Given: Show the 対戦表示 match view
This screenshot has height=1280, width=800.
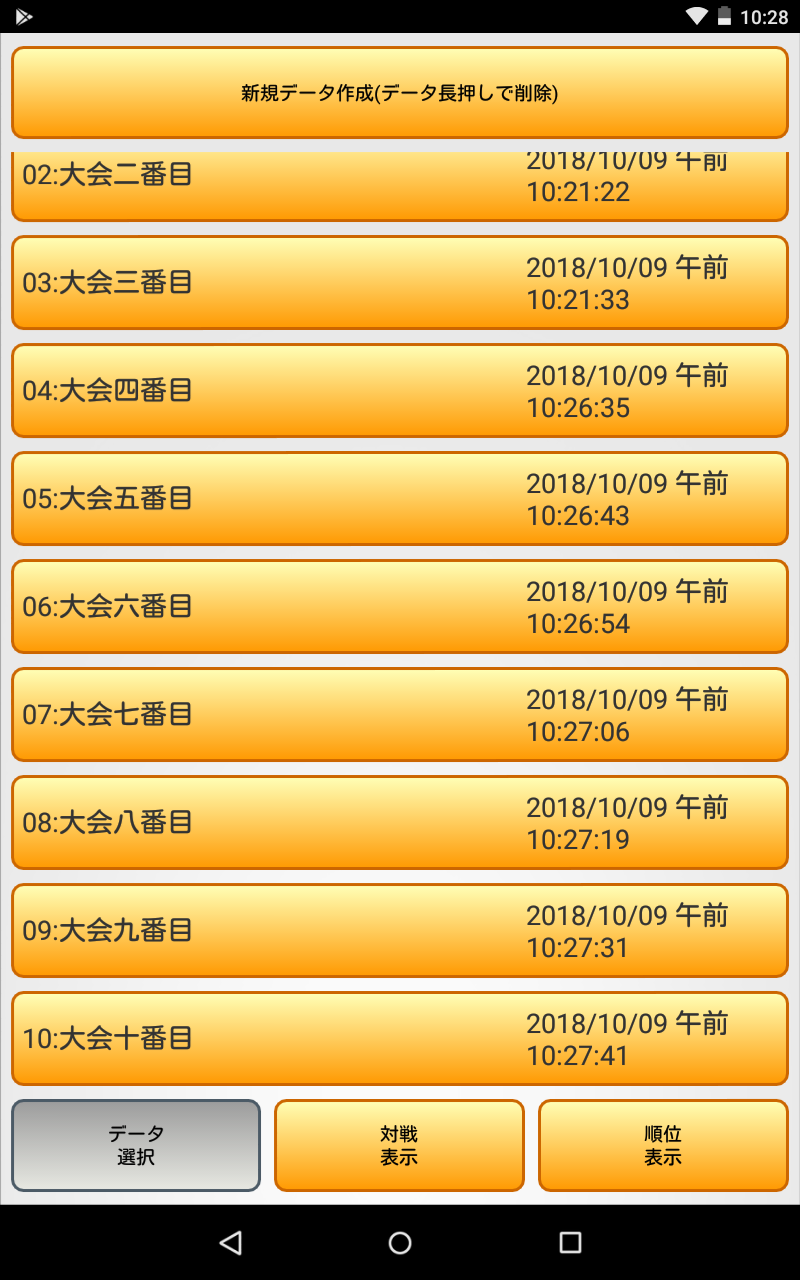Looking at the screenshot, I should 399,1146.
